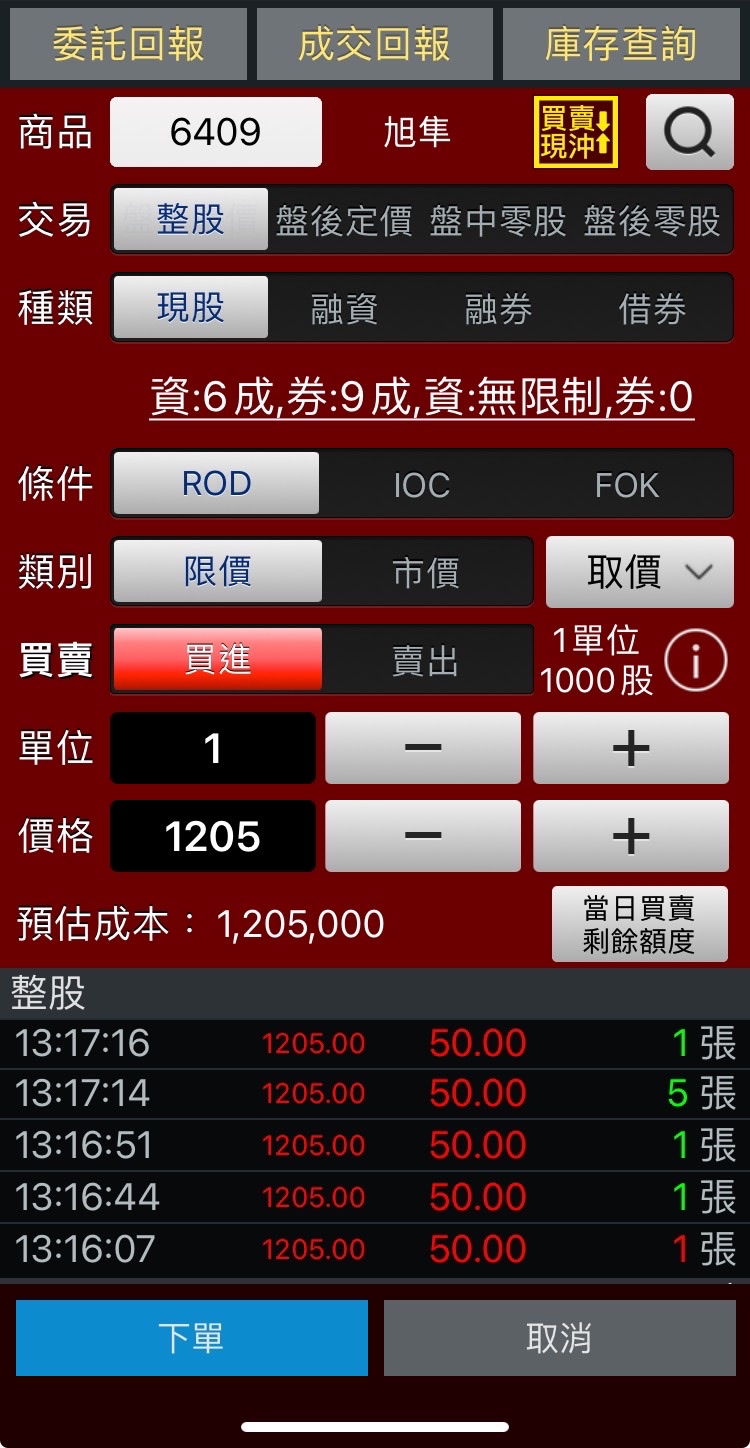The image size is (750, 1448).
Task: Increase 單位 quantity with plus
Action: click(630, 748)
